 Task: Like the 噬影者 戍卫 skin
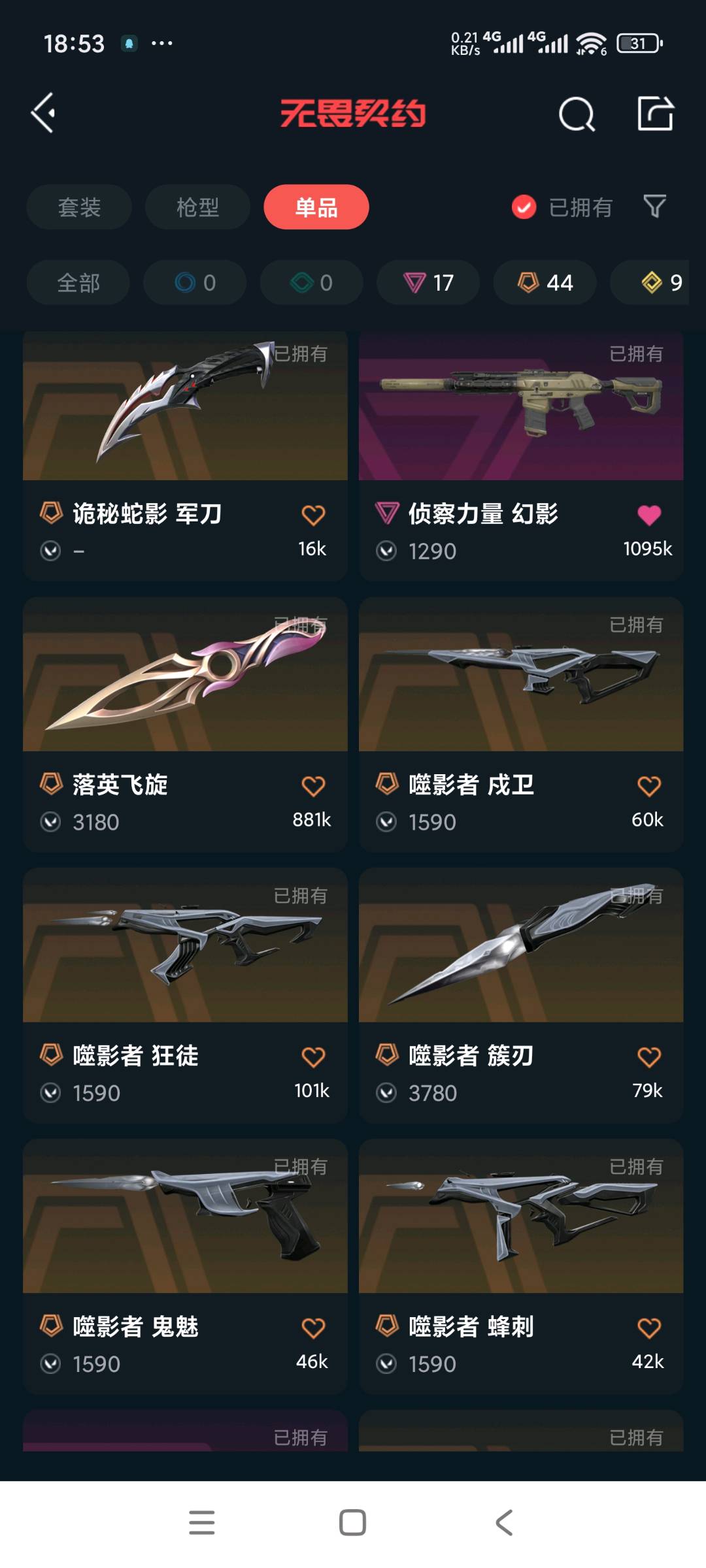[x=649, y=786]
